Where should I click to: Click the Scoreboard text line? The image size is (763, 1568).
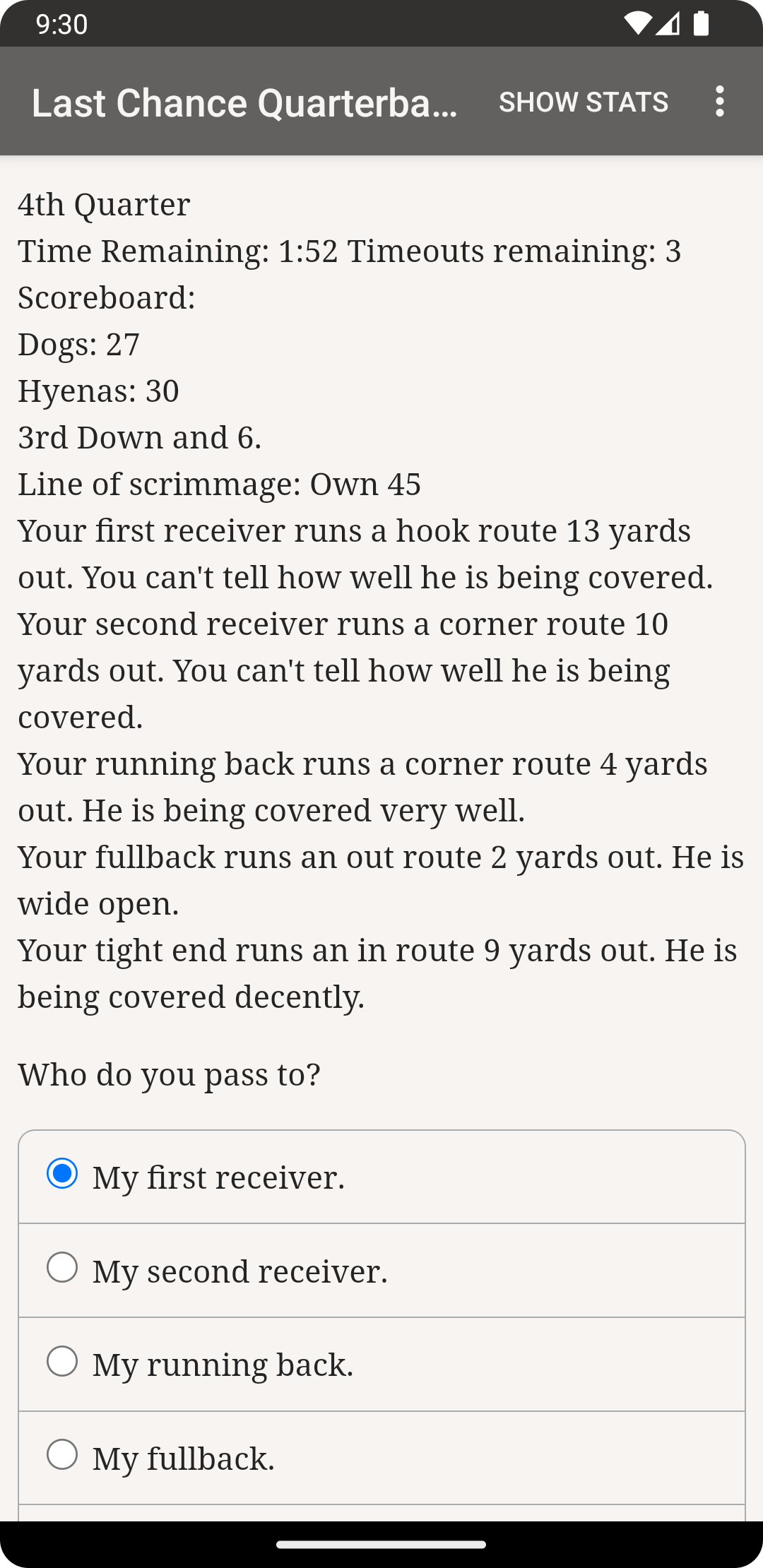tap(106, 297)
